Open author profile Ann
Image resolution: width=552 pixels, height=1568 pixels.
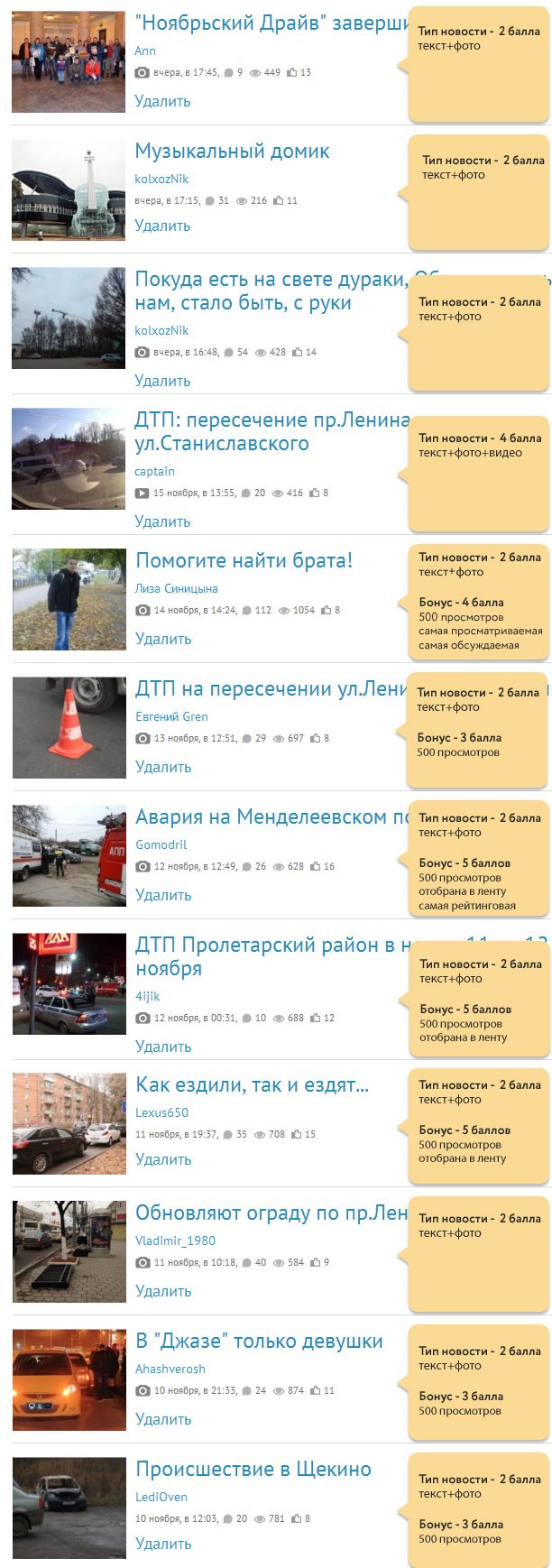click(145, 51)
